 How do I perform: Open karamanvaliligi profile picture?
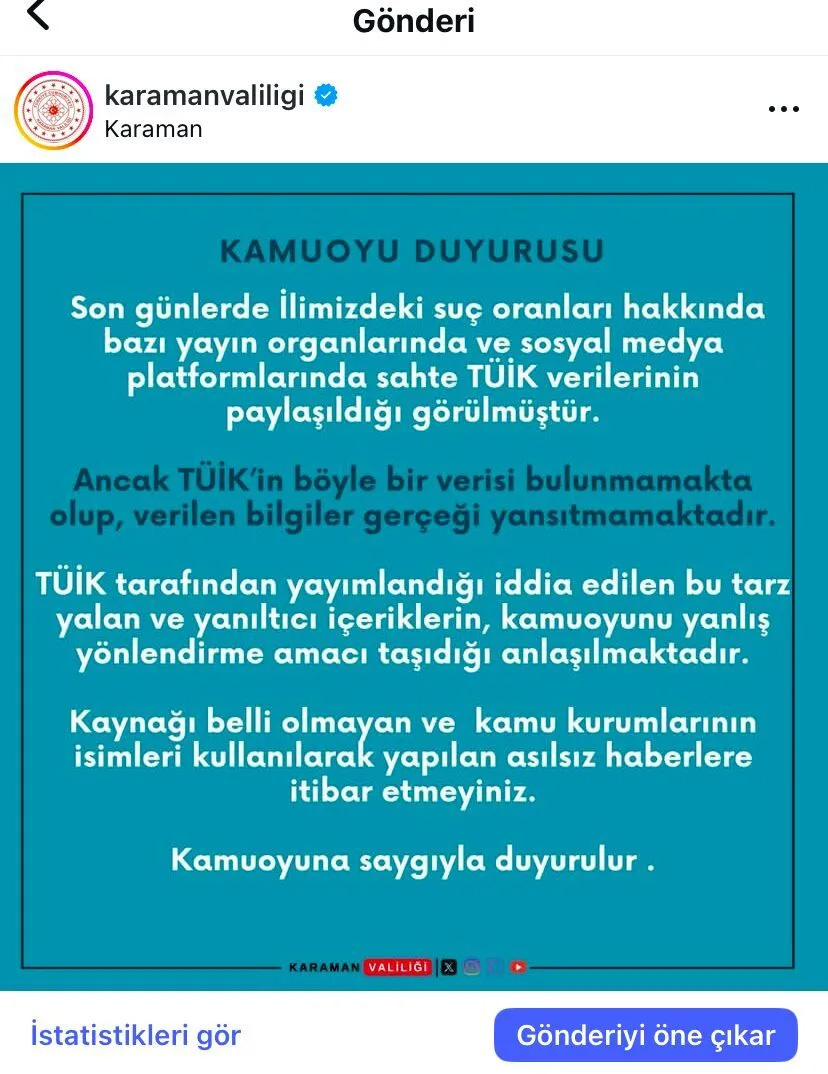(53, 110)
